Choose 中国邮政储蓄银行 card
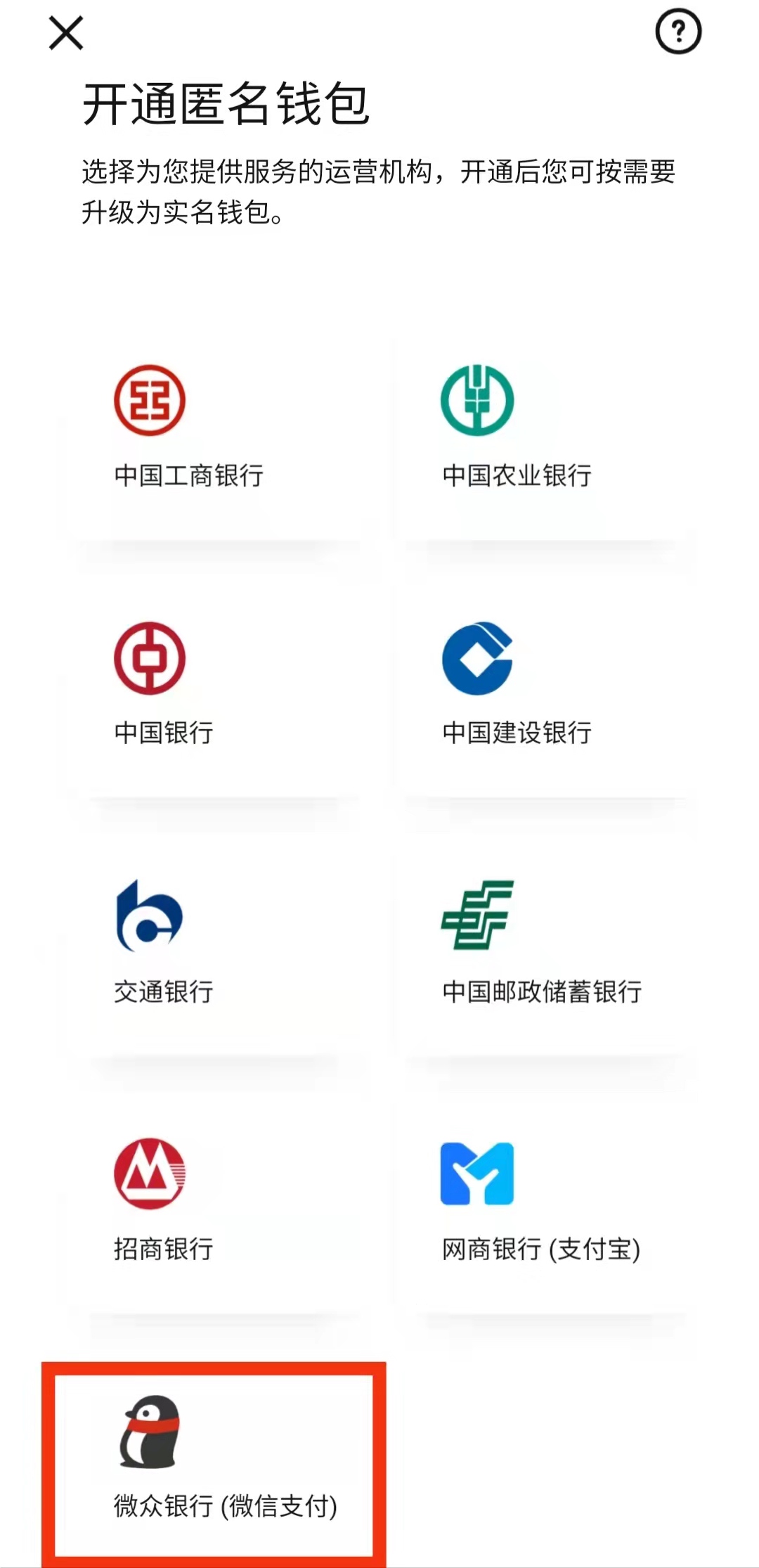759x1568 pixels. pyautogui.click(x=541, y=949)
